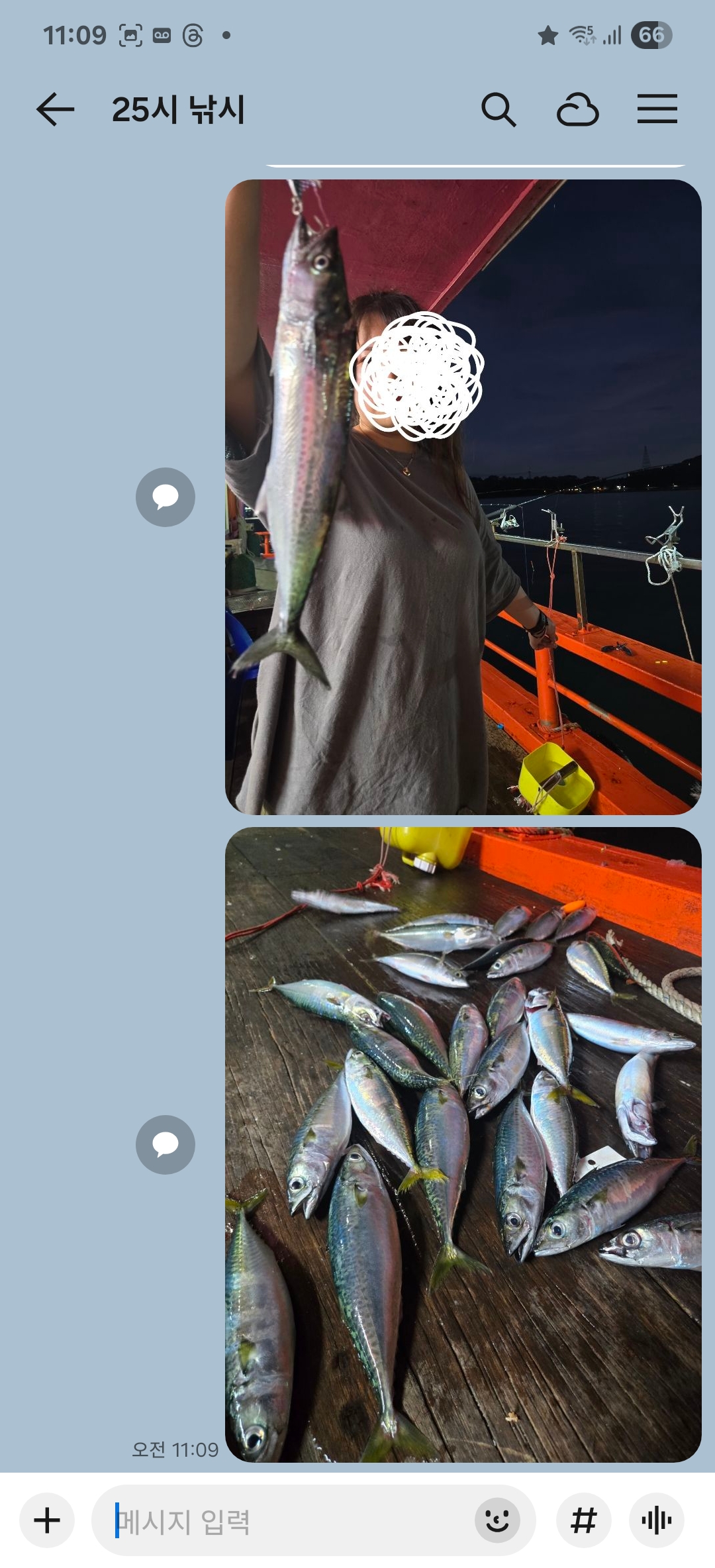Go back from the 25시 낚시 chat

tap(56, 109)
